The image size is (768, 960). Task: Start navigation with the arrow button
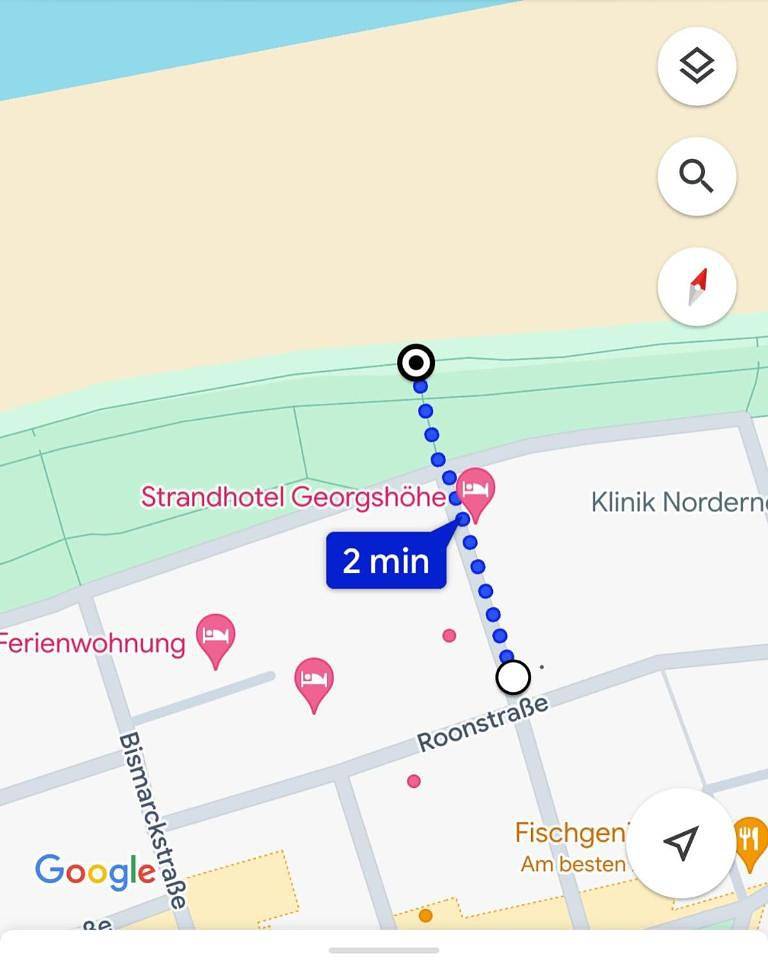pyautogui.click(x=681, y=842)
